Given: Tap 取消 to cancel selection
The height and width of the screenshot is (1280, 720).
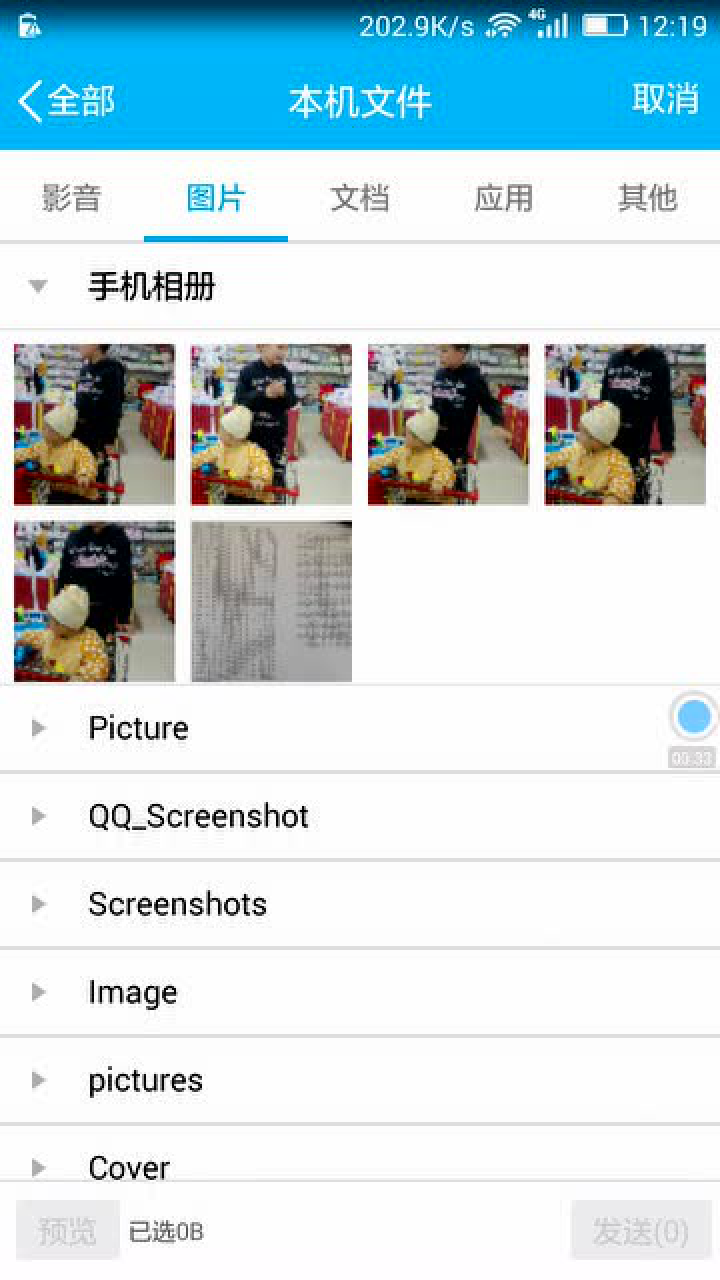Looking at the screenshot, I should point(665,99).
